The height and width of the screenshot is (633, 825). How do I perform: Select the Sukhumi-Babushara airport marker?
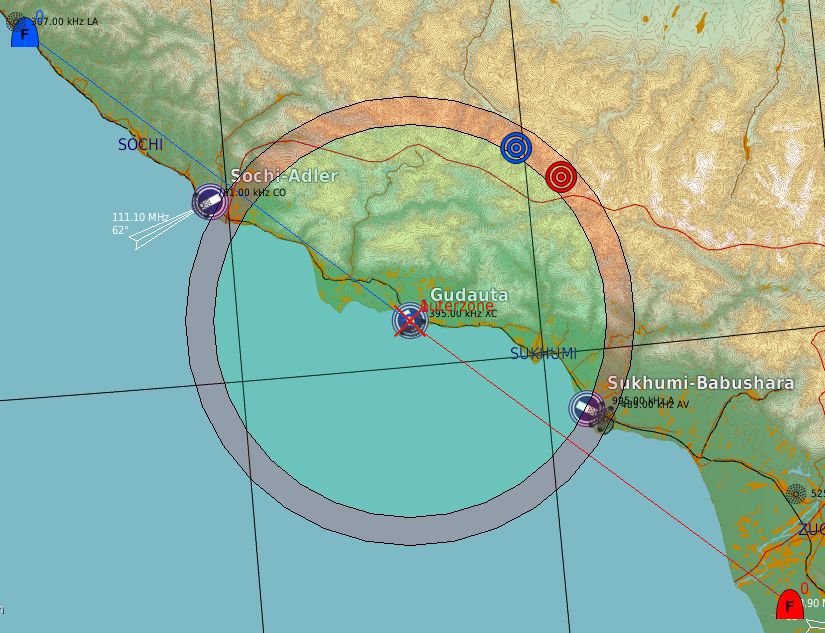pos(587,408)
